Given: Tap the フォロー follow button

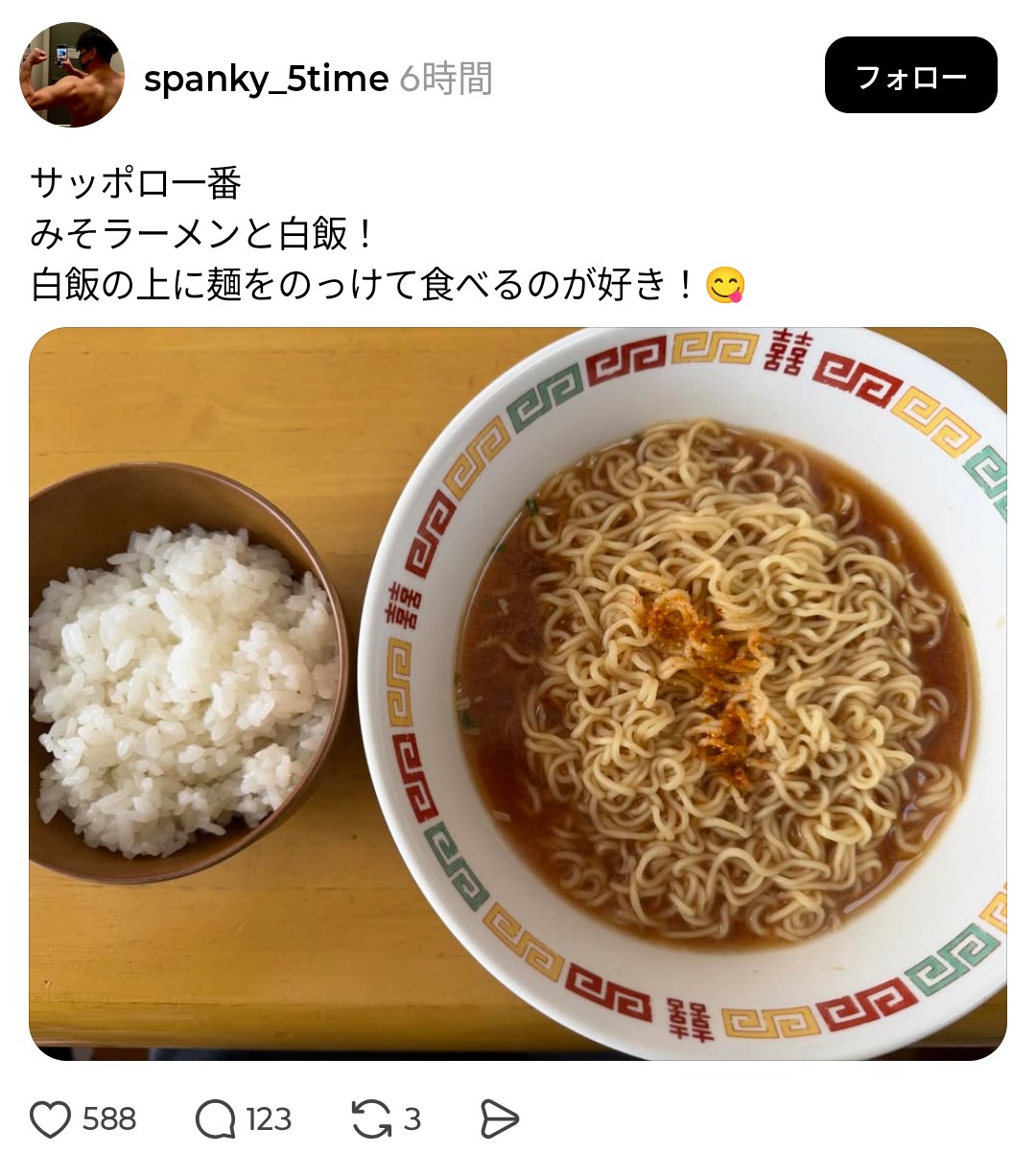Looking at the screenshot, I should pyautogui.click(x=910, y=76).
